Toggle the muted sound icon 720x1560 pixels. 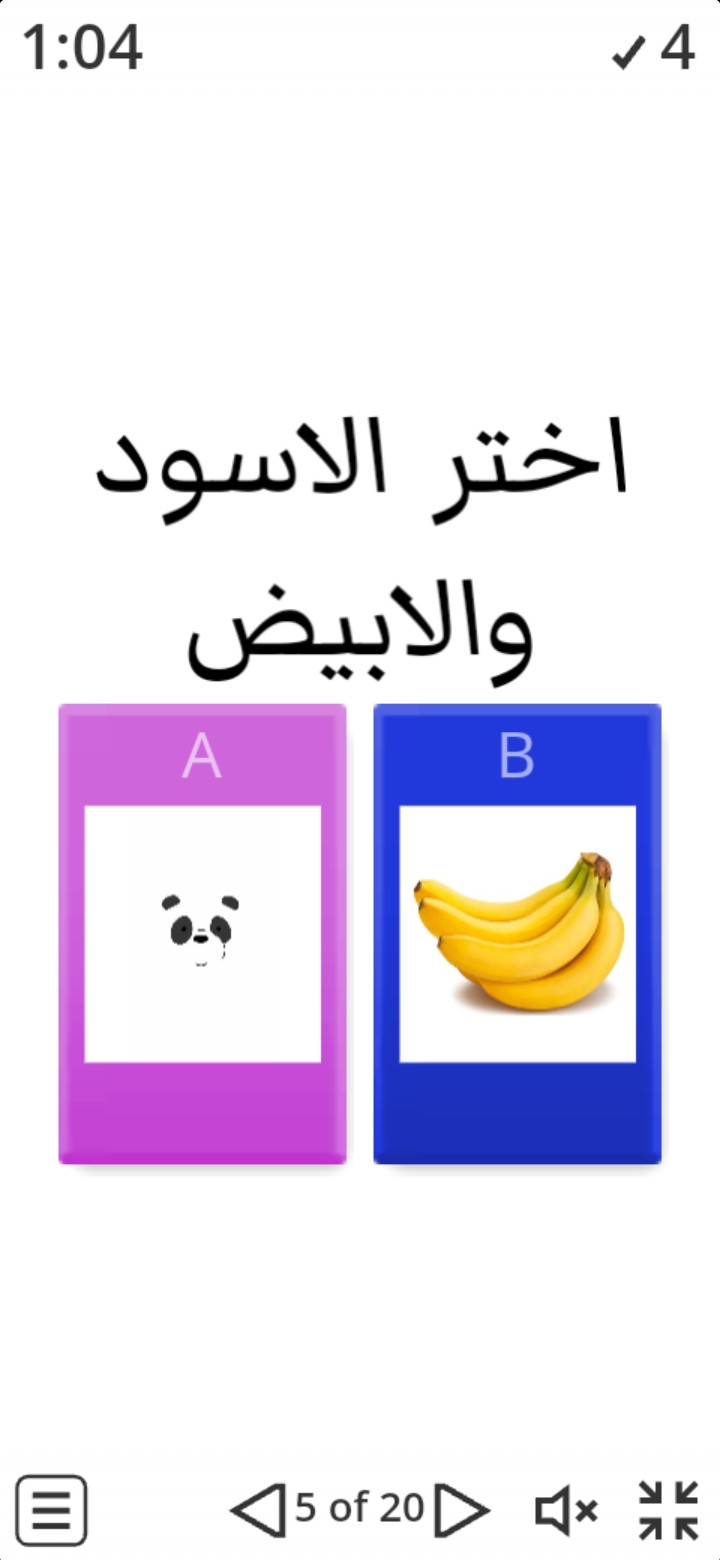pos(566,1510)
